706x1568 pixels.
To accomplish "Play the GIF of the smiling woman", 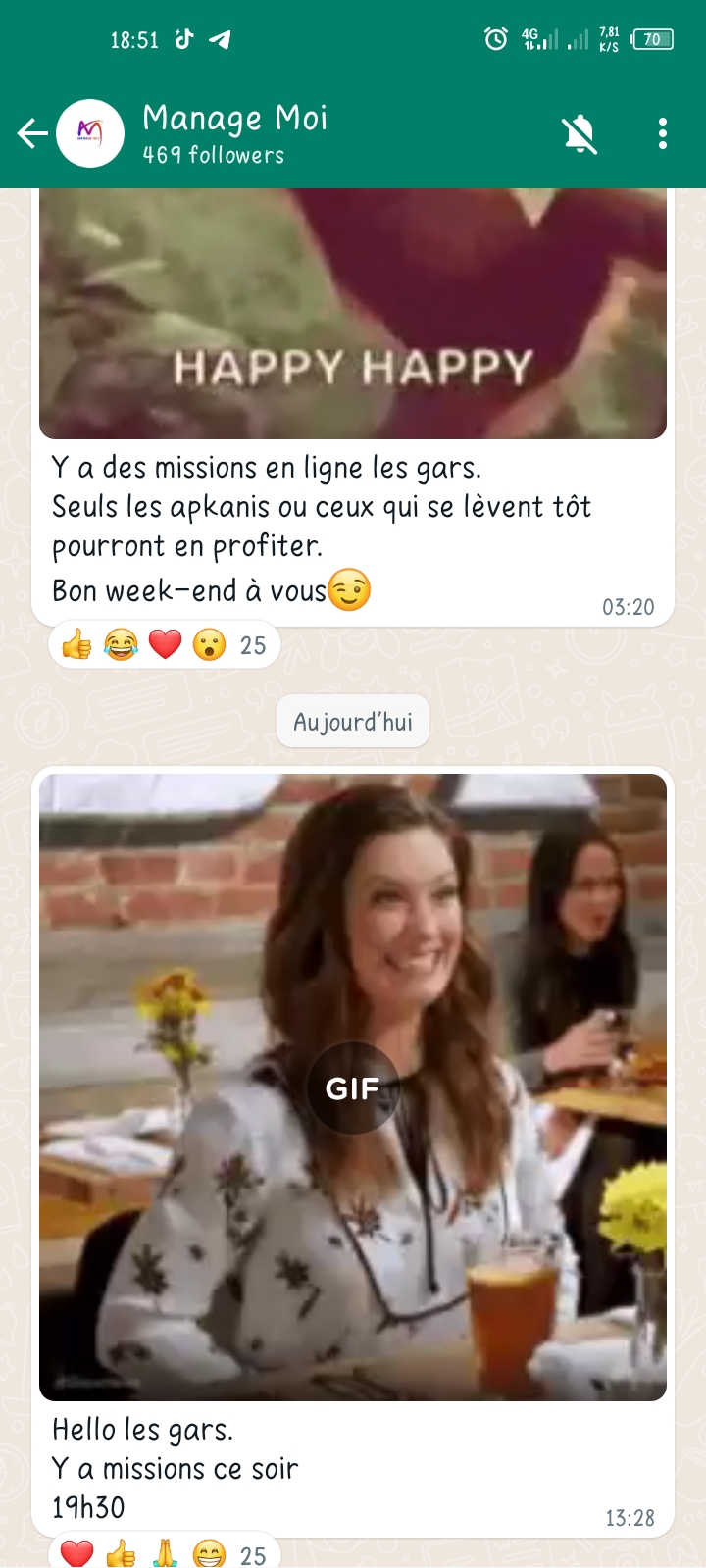I will point(353,1087).
